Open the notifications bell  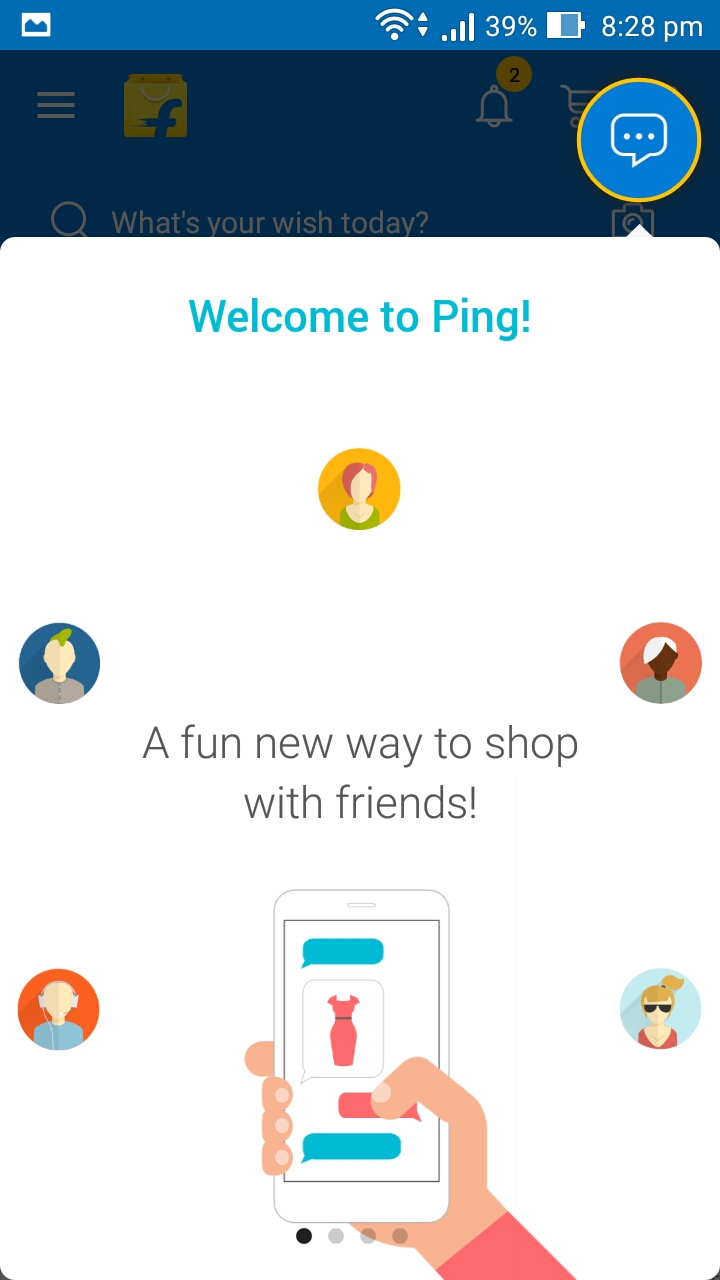(x=494, y=106)
